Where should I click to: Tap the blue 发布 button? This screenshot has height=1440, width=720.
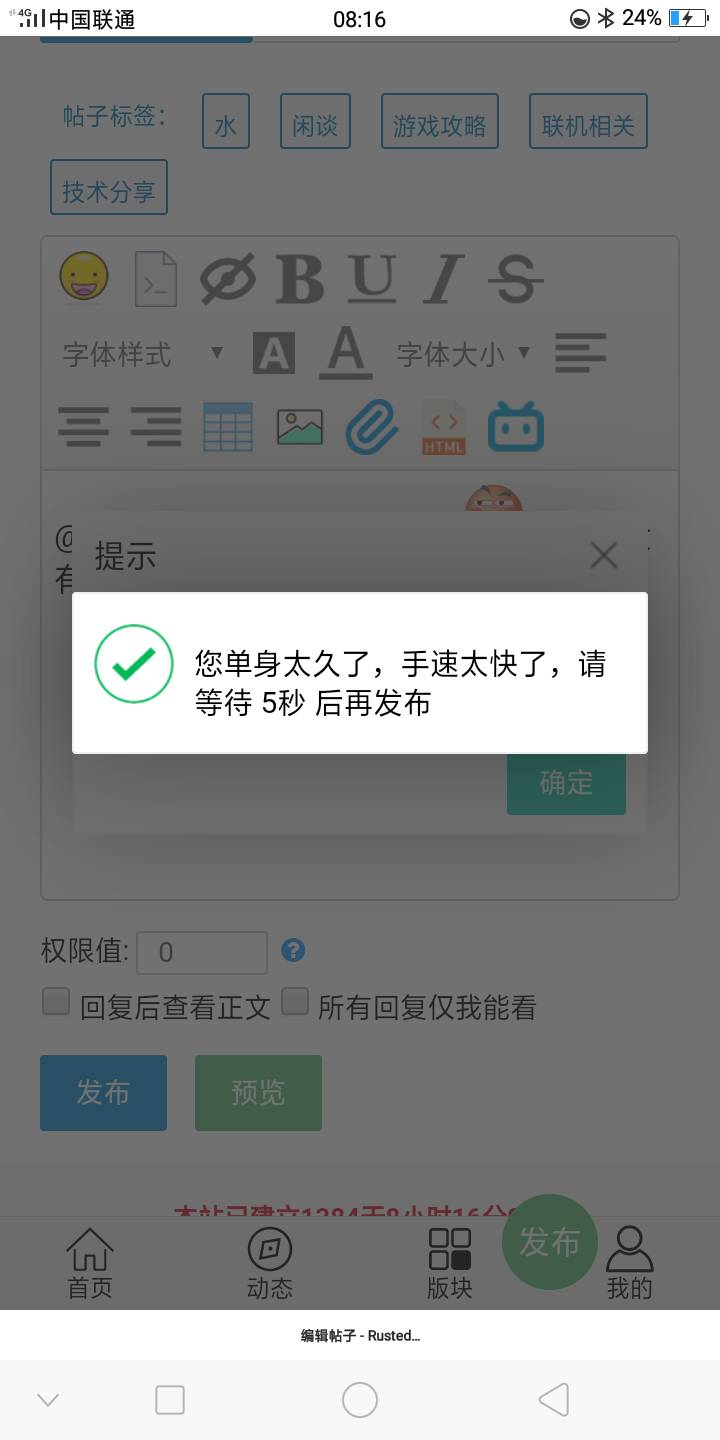(x=103, y=1093)
